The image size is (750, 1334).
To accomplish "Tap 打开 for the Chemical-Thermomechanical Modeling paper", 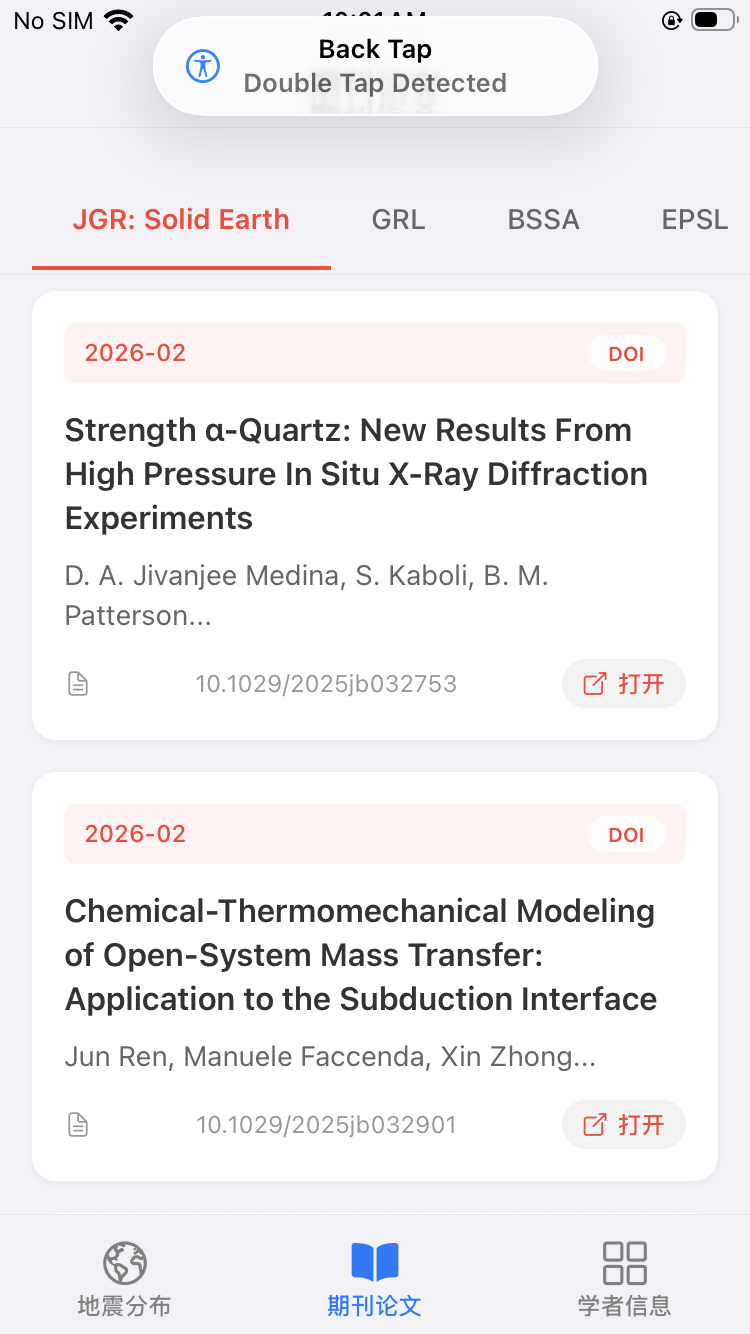I will 624,1125.
